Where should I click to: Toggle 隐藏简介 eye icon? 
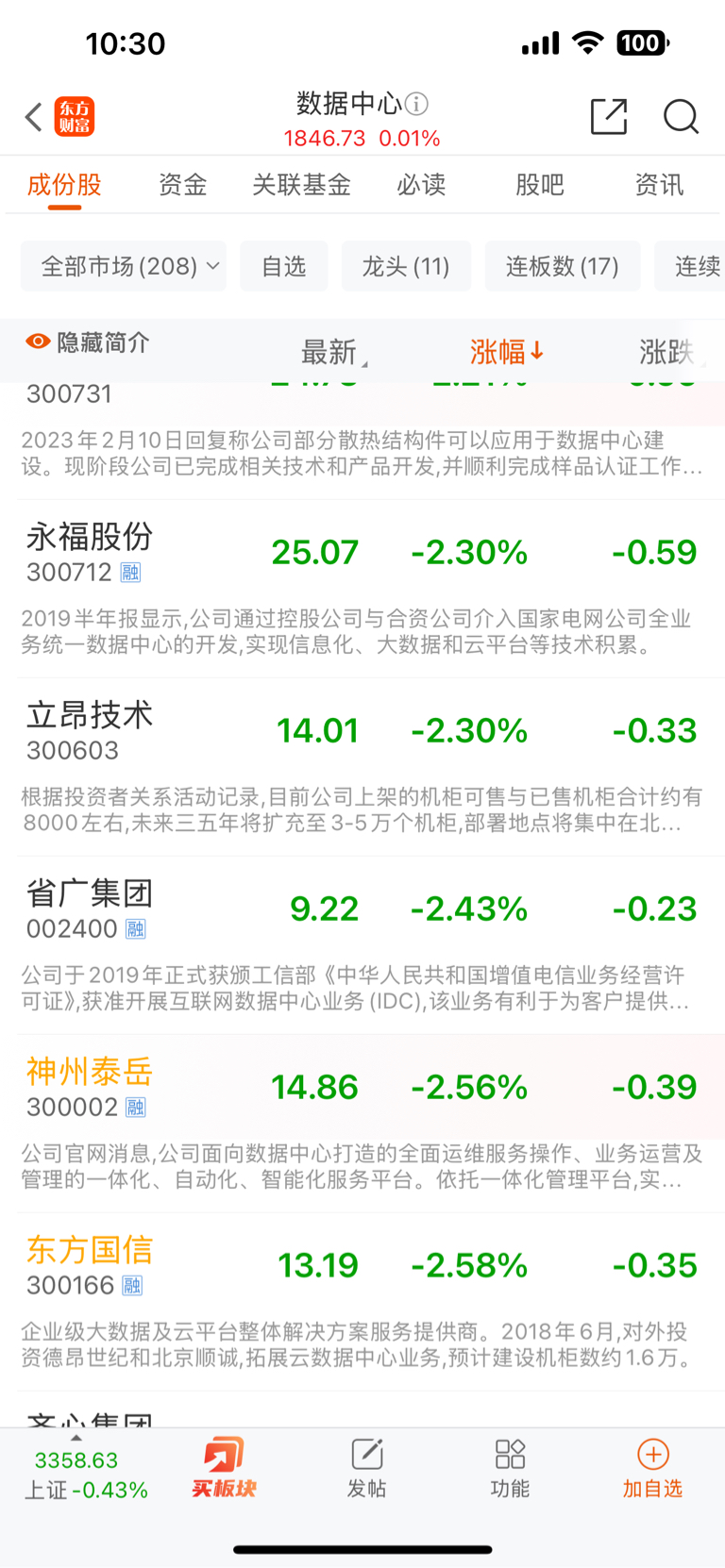coord(38,342)
